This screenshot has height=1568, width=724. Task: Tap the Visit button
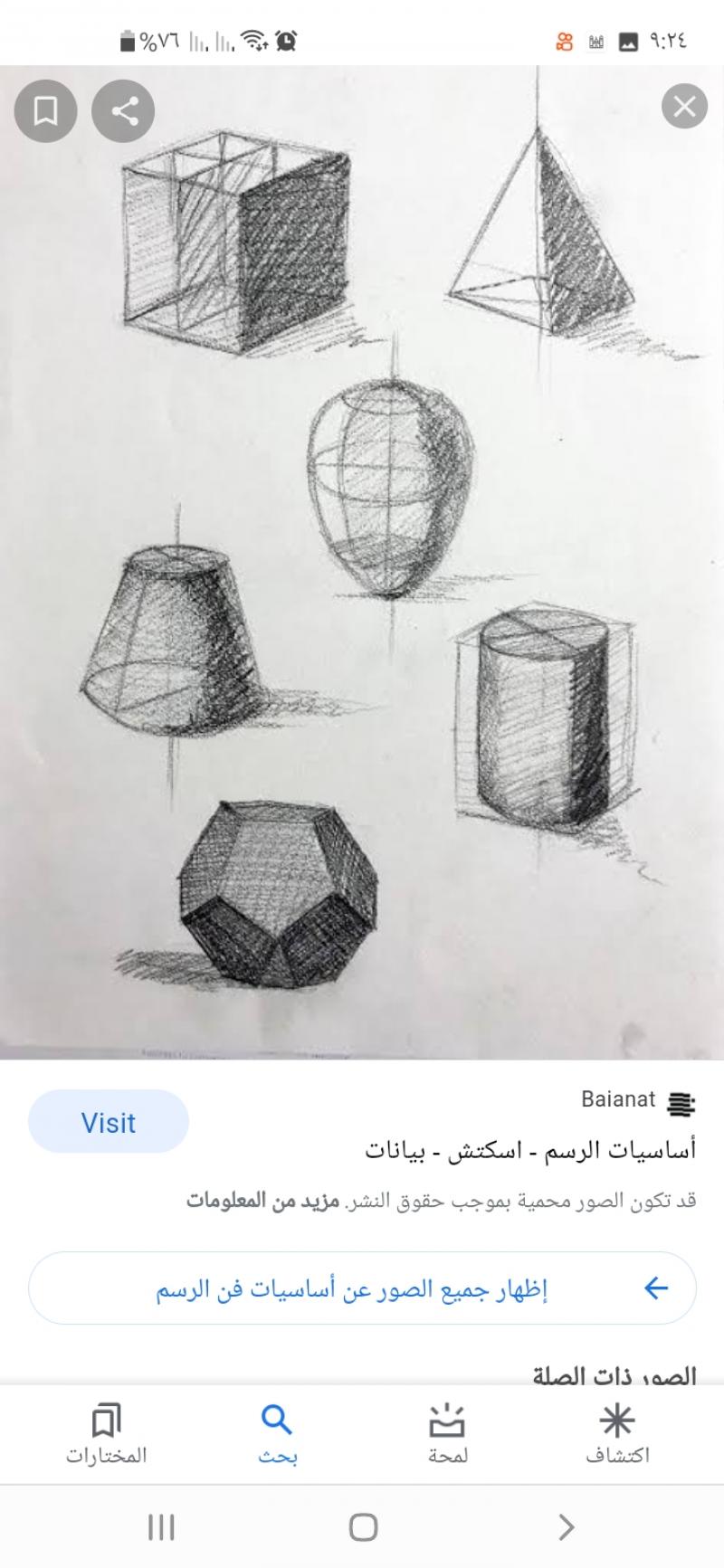coord(109,1122)
